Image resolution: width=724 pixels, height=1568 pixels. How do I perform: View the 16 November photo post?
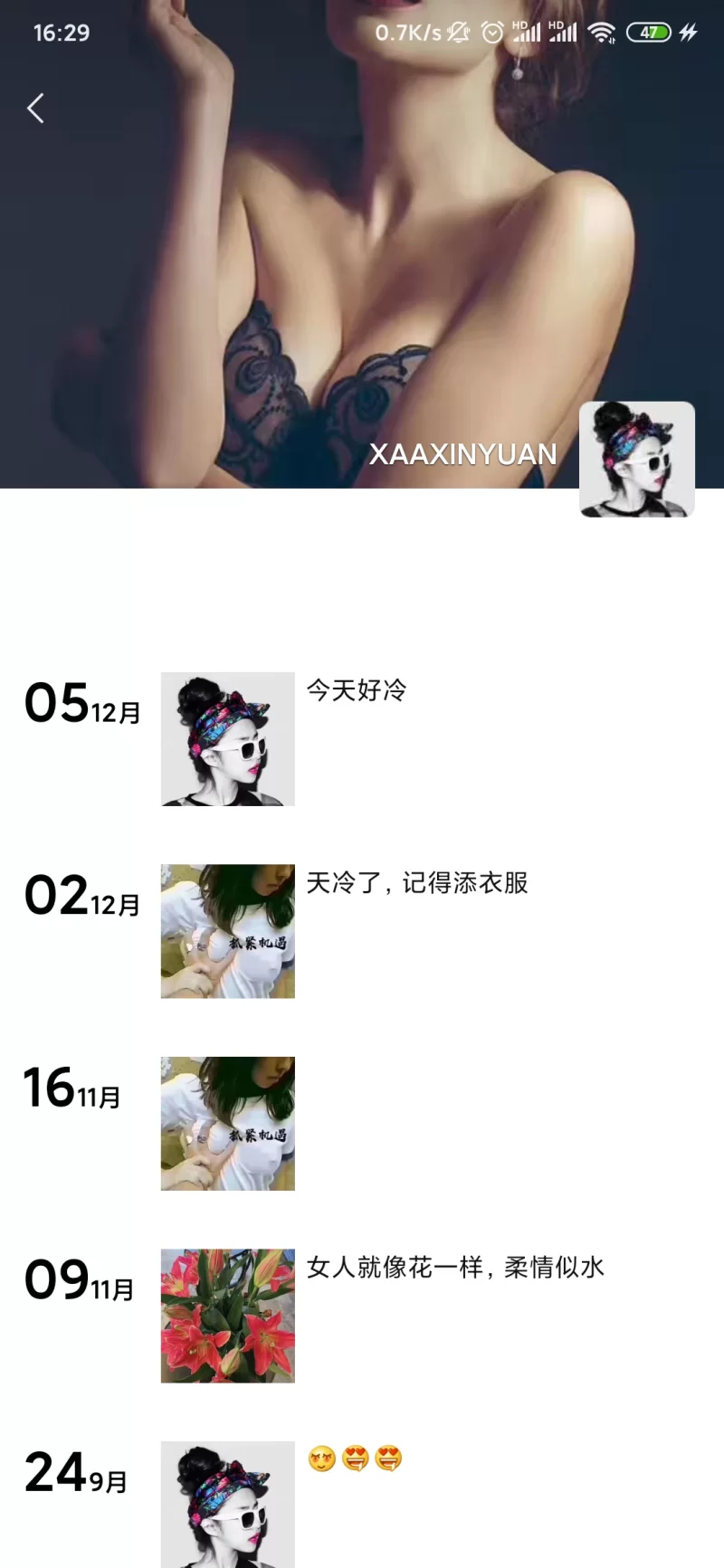[x=228, y=1123]
